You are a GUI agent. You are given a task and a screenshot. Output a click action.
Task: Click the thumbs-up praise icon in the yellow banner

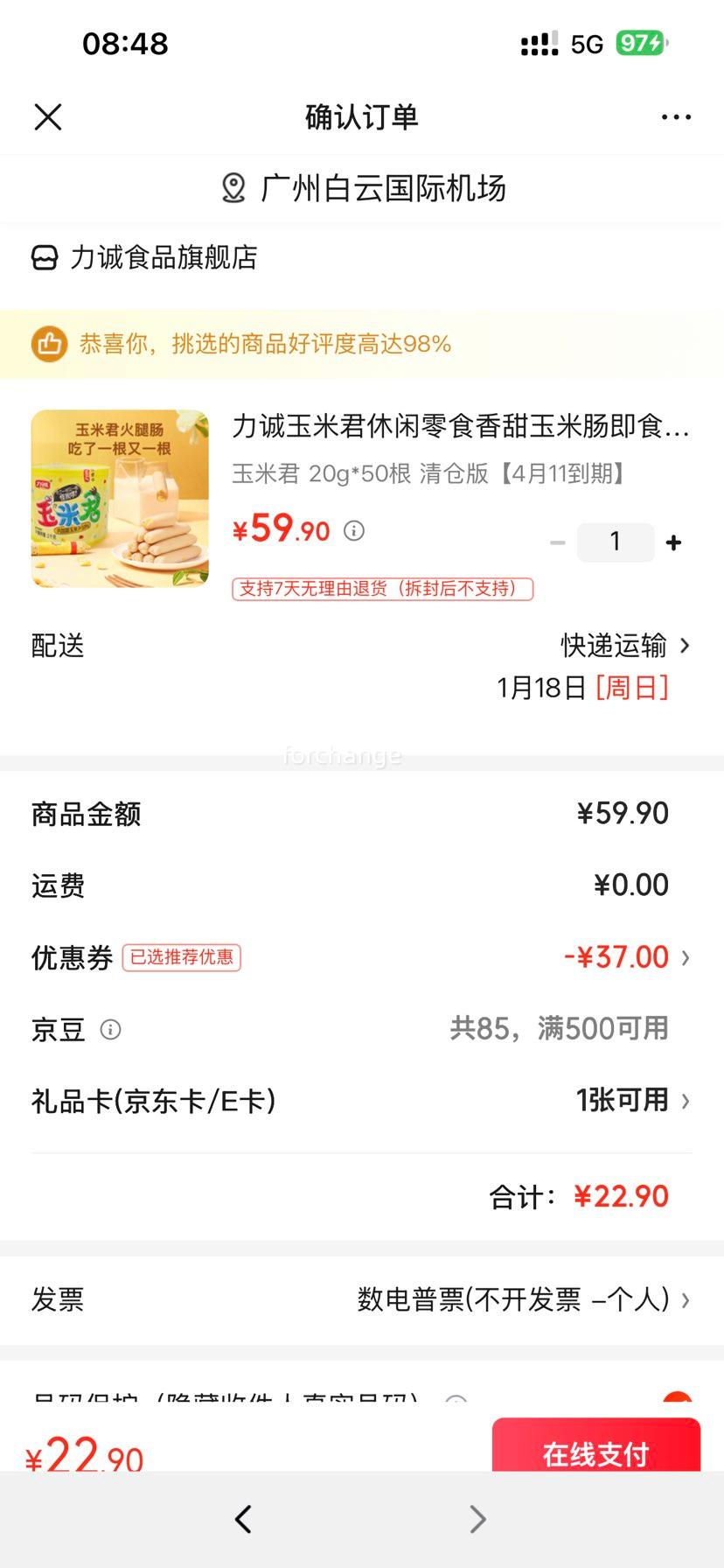pyautogui.click(x=49, y=344)
